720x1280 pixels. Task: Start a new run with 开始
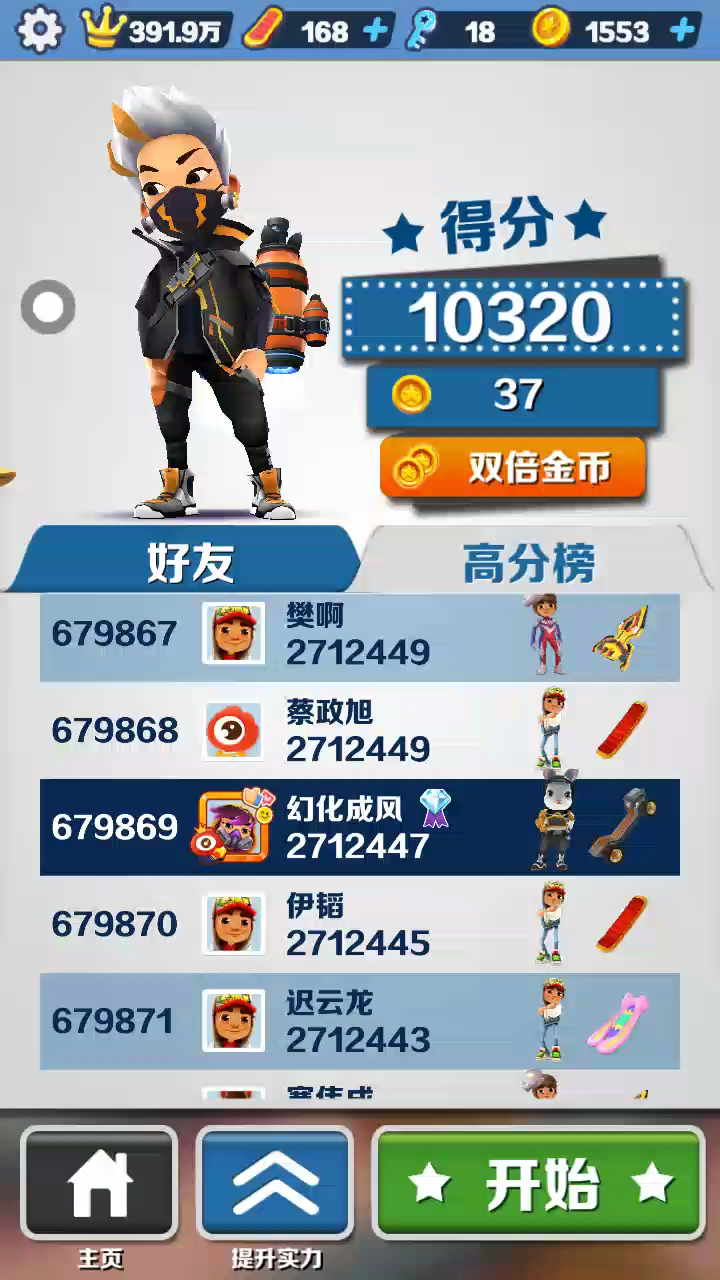(x=539, y=1183)
